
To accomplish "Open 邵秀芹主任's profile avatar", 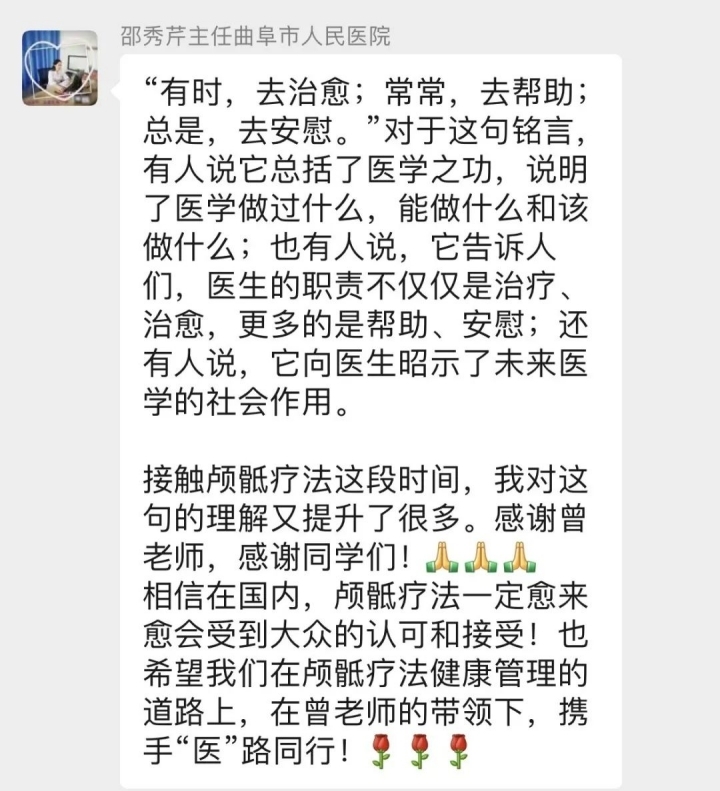I will (60, 68).
